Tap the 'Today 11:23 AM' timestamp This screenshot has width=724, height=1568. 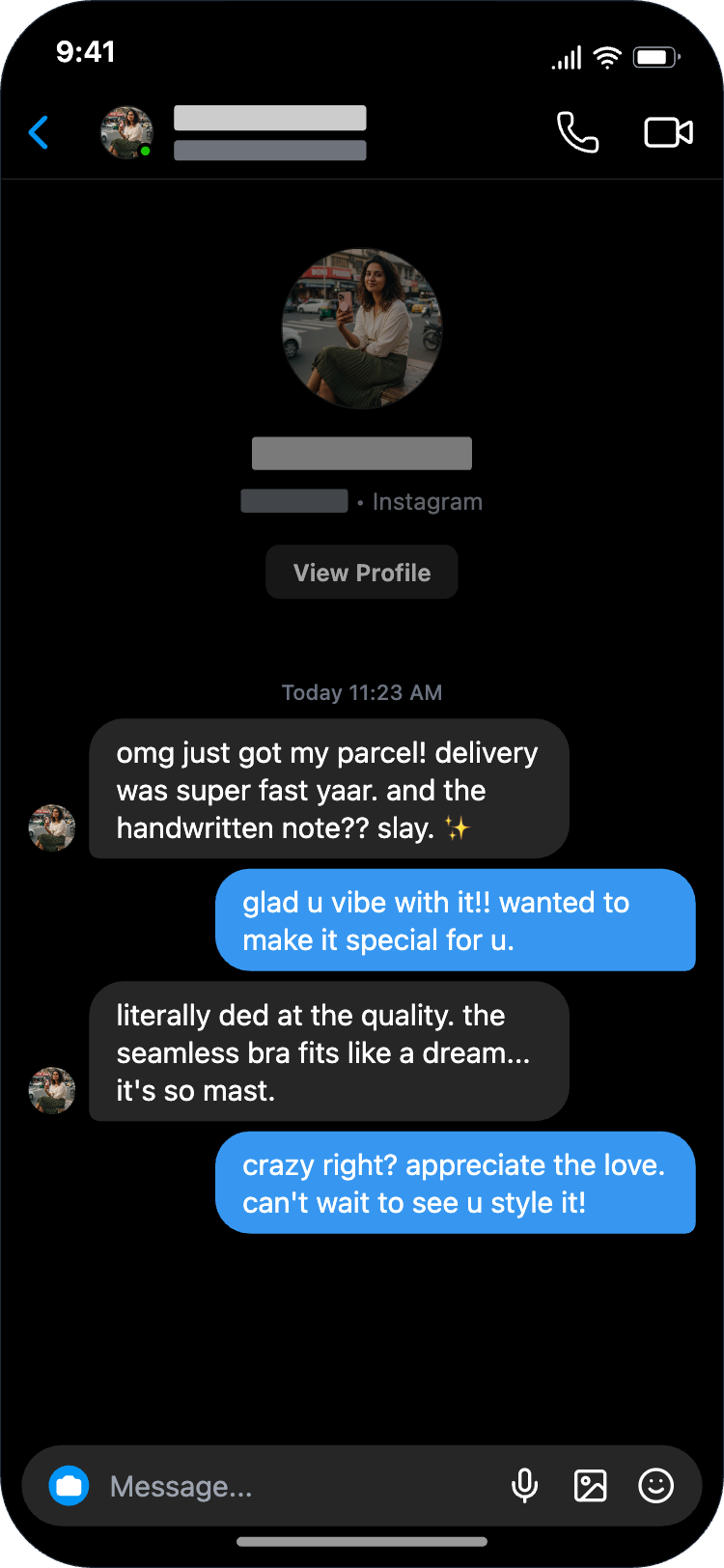pos(361,692)
